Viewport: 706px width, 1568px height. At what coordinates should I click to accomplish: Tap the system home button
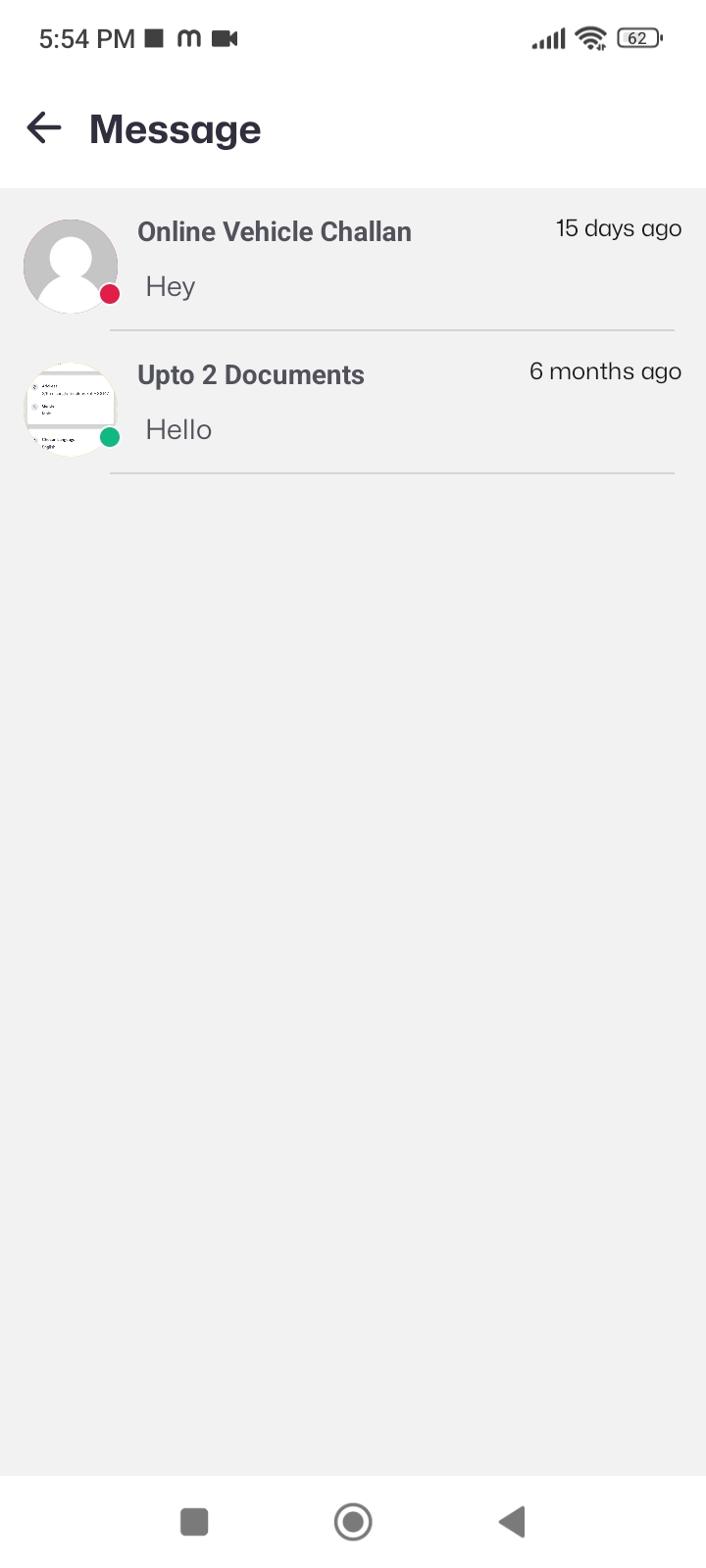coord(353,1522)
